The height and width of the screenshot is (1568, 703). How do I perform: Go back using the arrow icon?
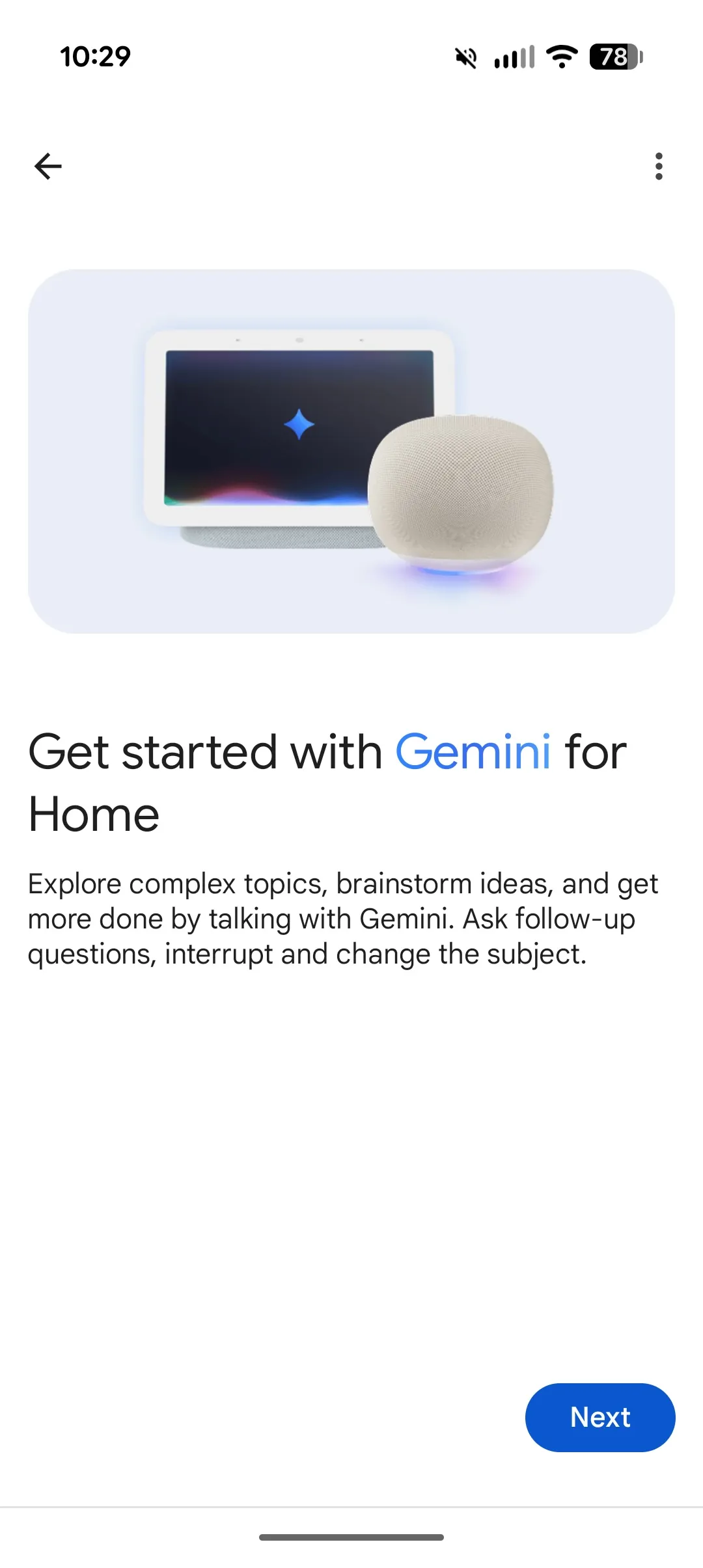(48, 166)
